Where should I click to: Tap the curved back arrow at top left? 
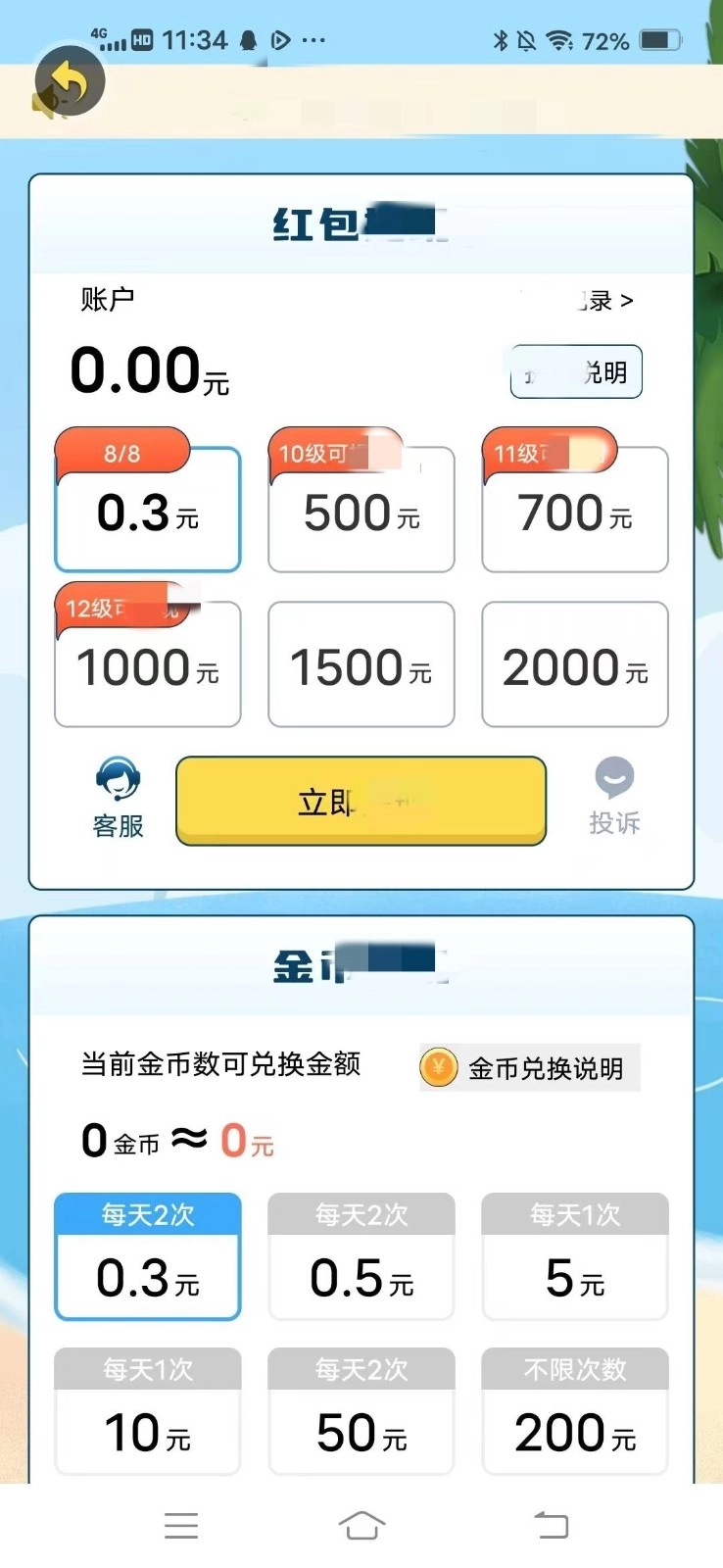click(x=67, y=82)
